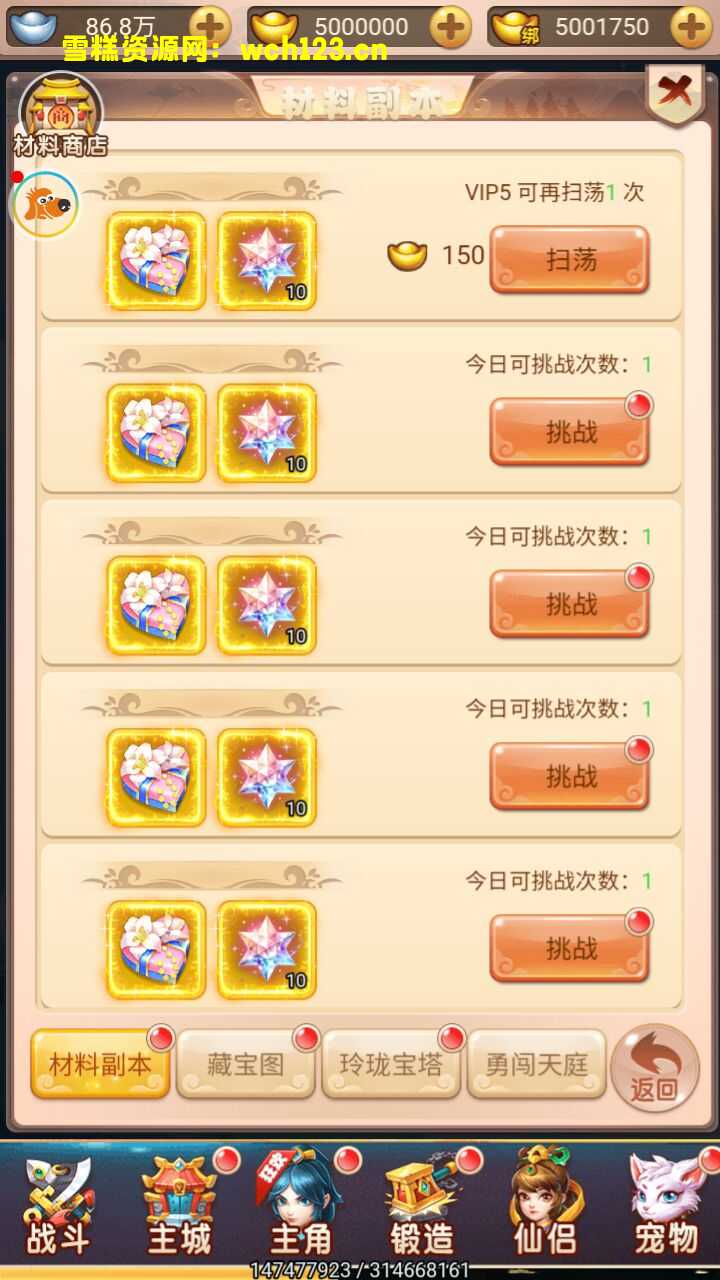Tap the 返回 back button

[x=655, y=1068]
